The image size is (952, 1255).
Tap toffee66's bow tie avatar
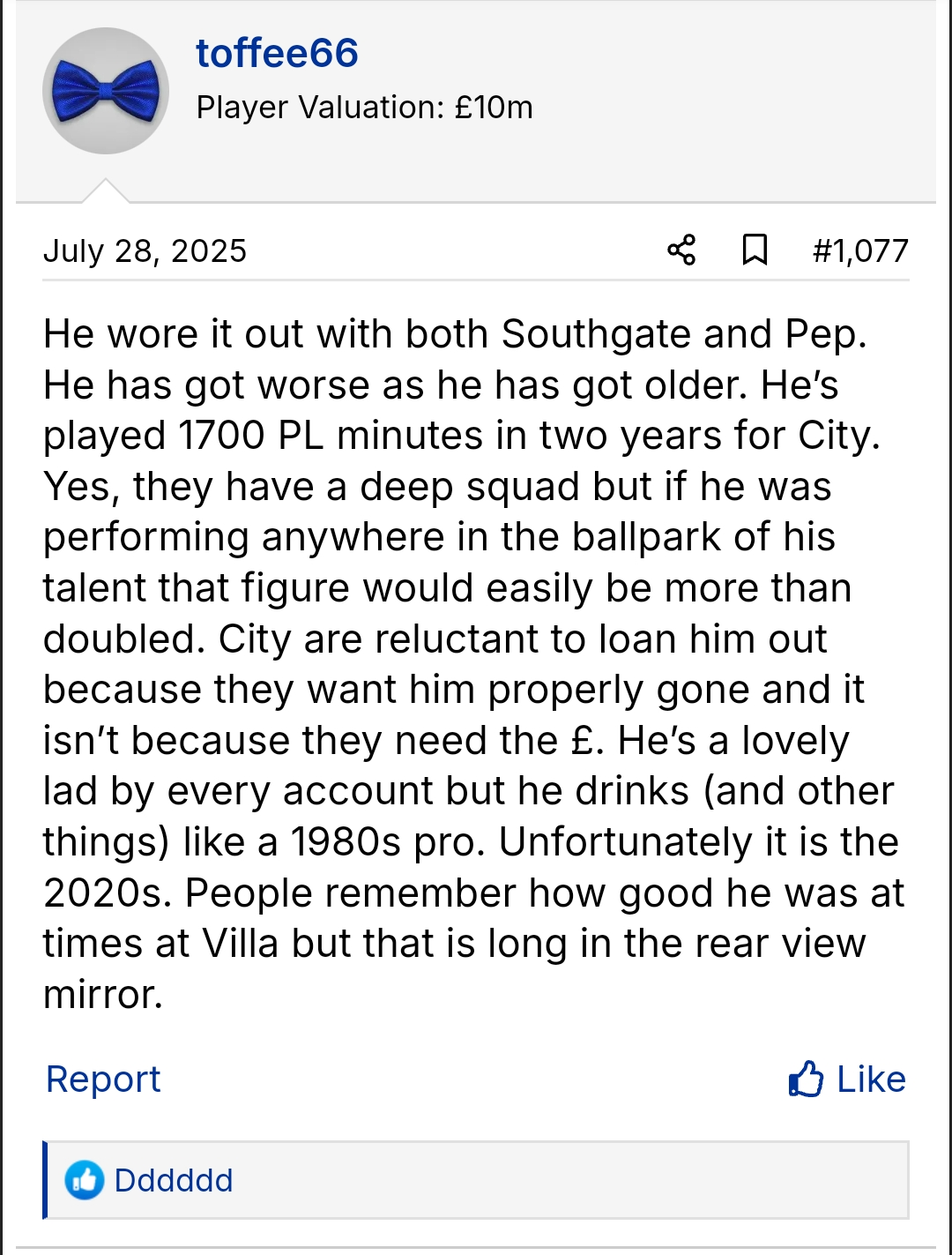(106, 91)
